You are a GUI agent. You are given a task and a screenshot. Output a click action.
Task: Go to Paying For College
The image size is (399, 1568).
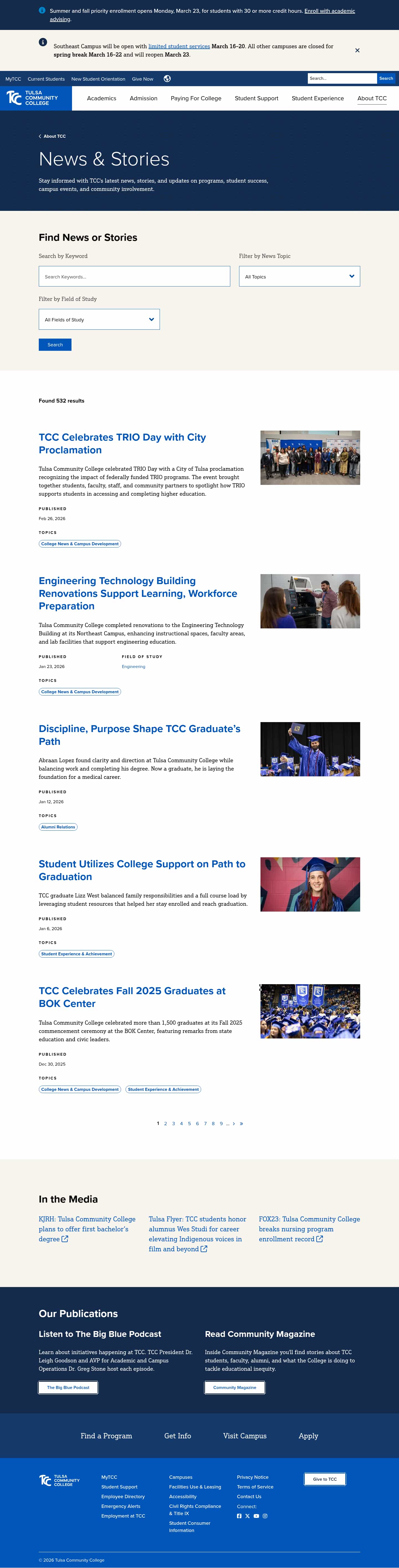[196, 99]
